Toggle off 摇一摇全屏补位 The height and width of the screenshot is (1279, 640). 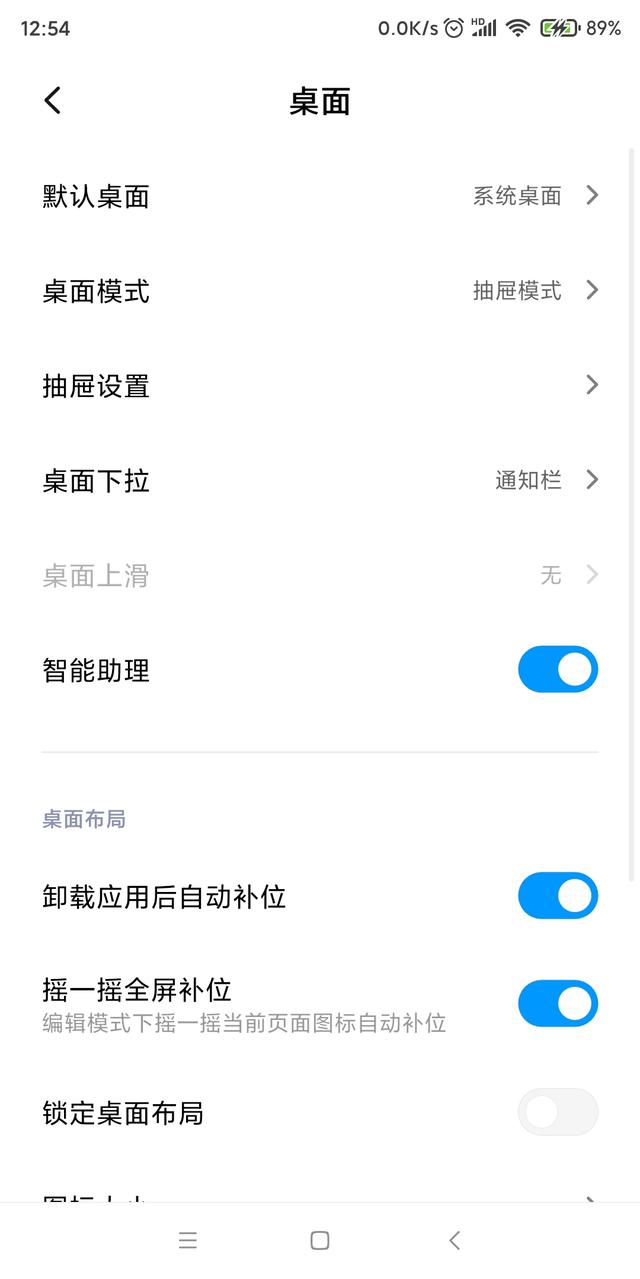[x=558, y=1004]
